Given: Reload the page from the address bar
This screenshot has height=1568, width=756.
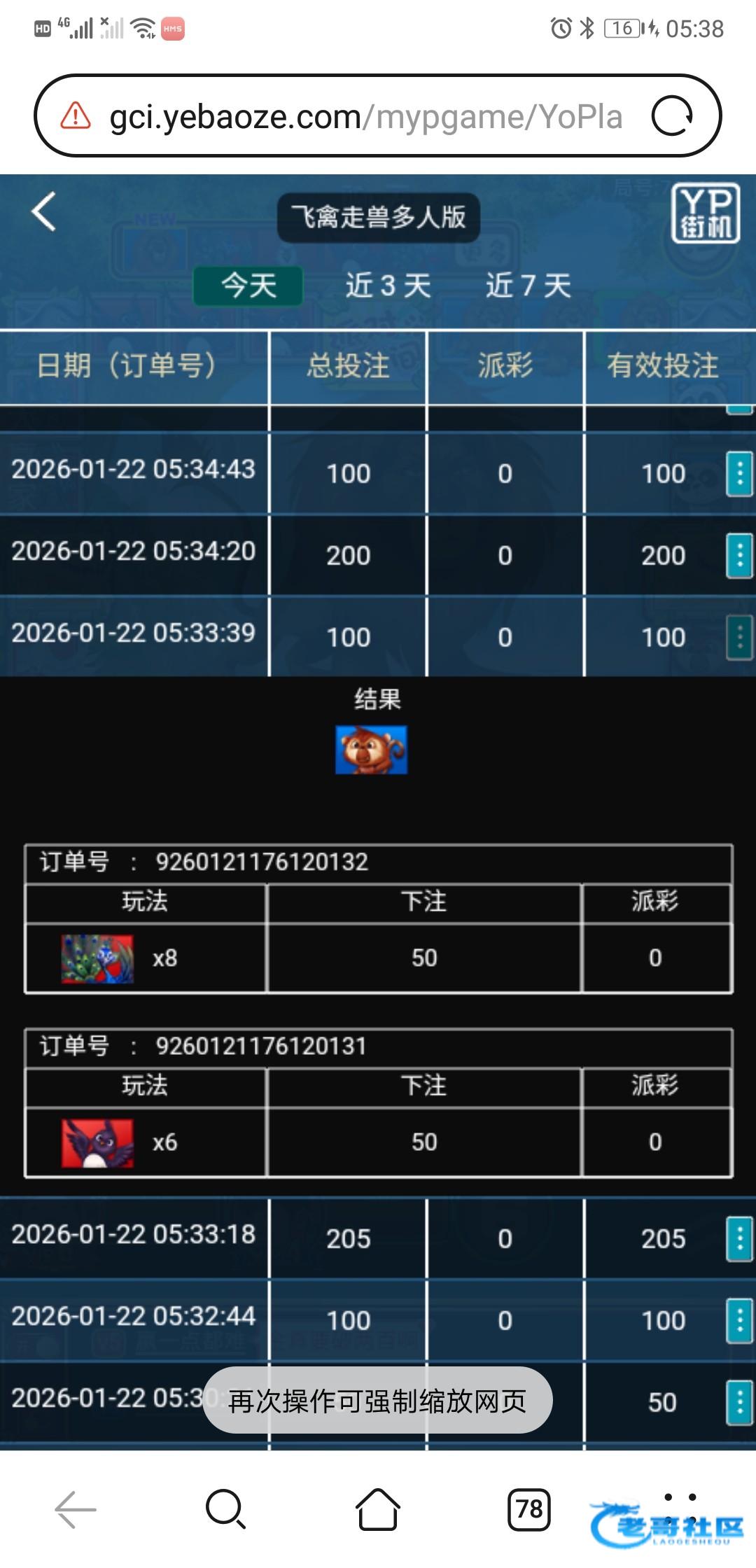Looking at the screenshot, I should pos(672,116).
